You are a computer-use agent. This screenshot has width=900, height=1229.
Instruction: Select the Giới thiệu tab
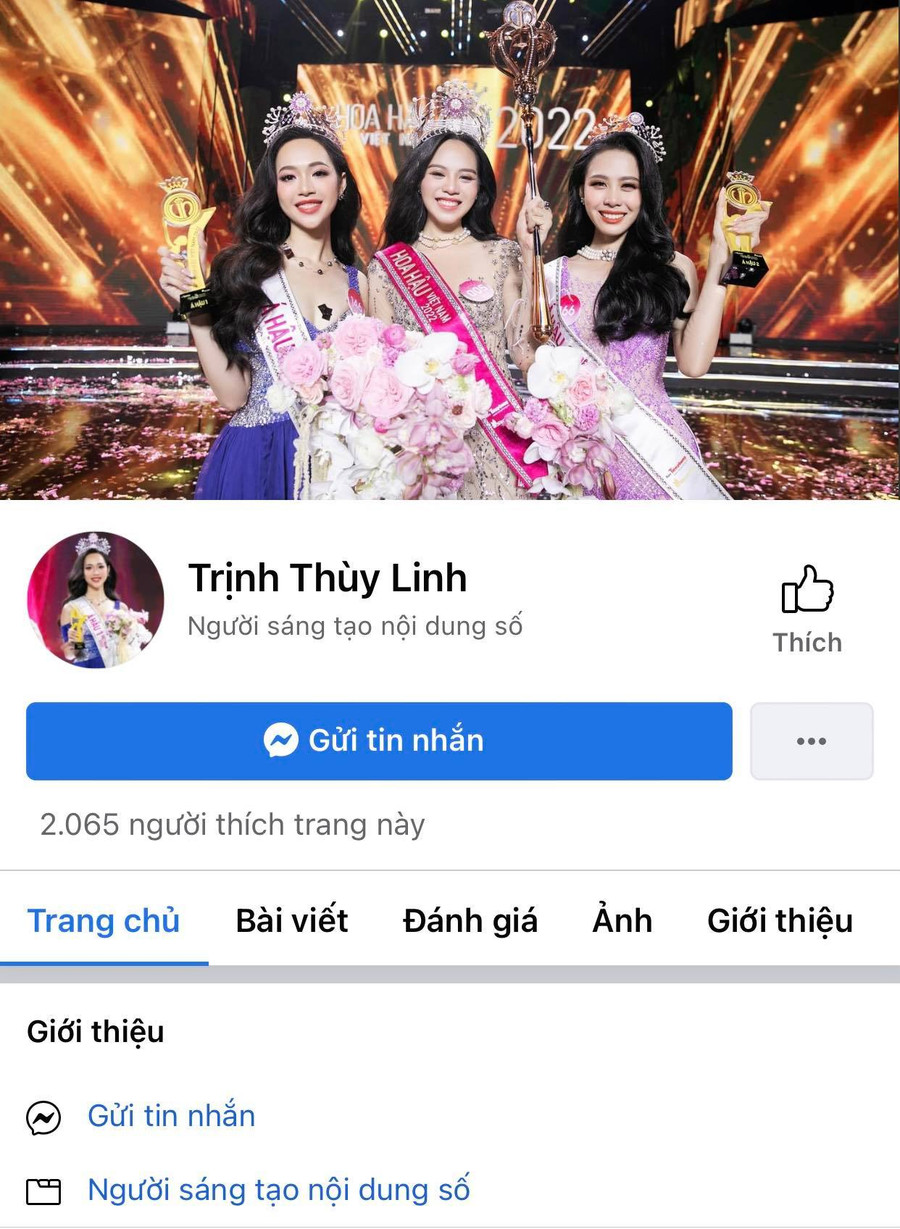tap(780, 921)
